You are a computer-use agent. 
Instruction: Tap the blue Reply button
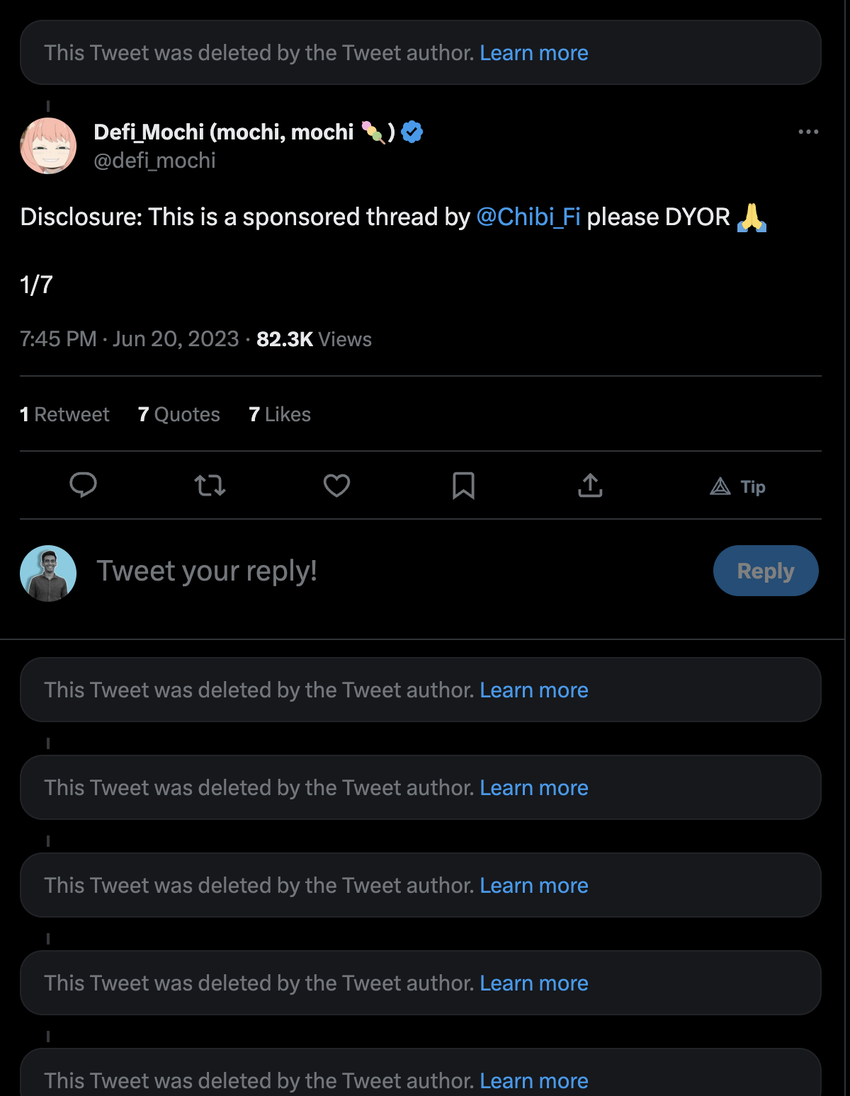[765, 571]
